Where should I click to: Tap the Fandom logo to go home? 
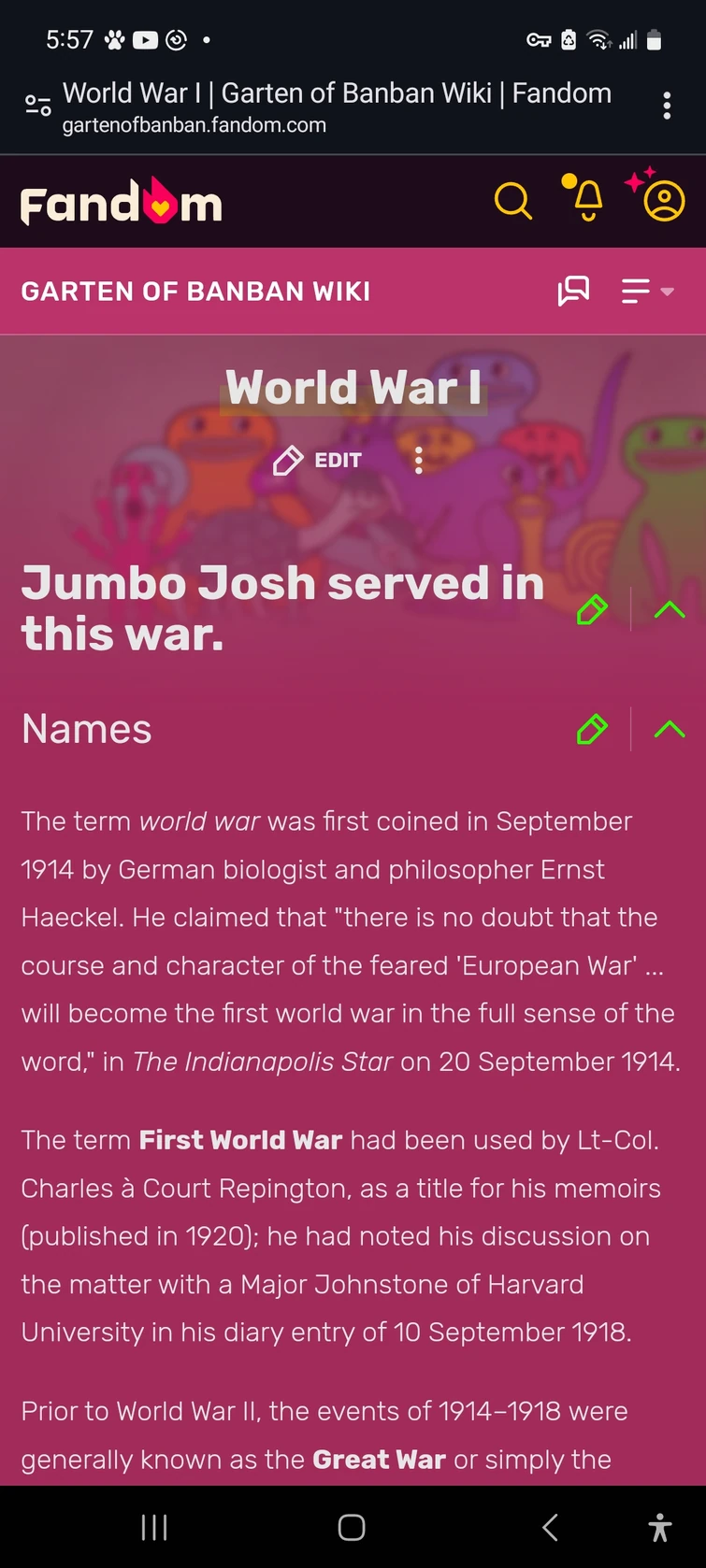click(122, 202)
